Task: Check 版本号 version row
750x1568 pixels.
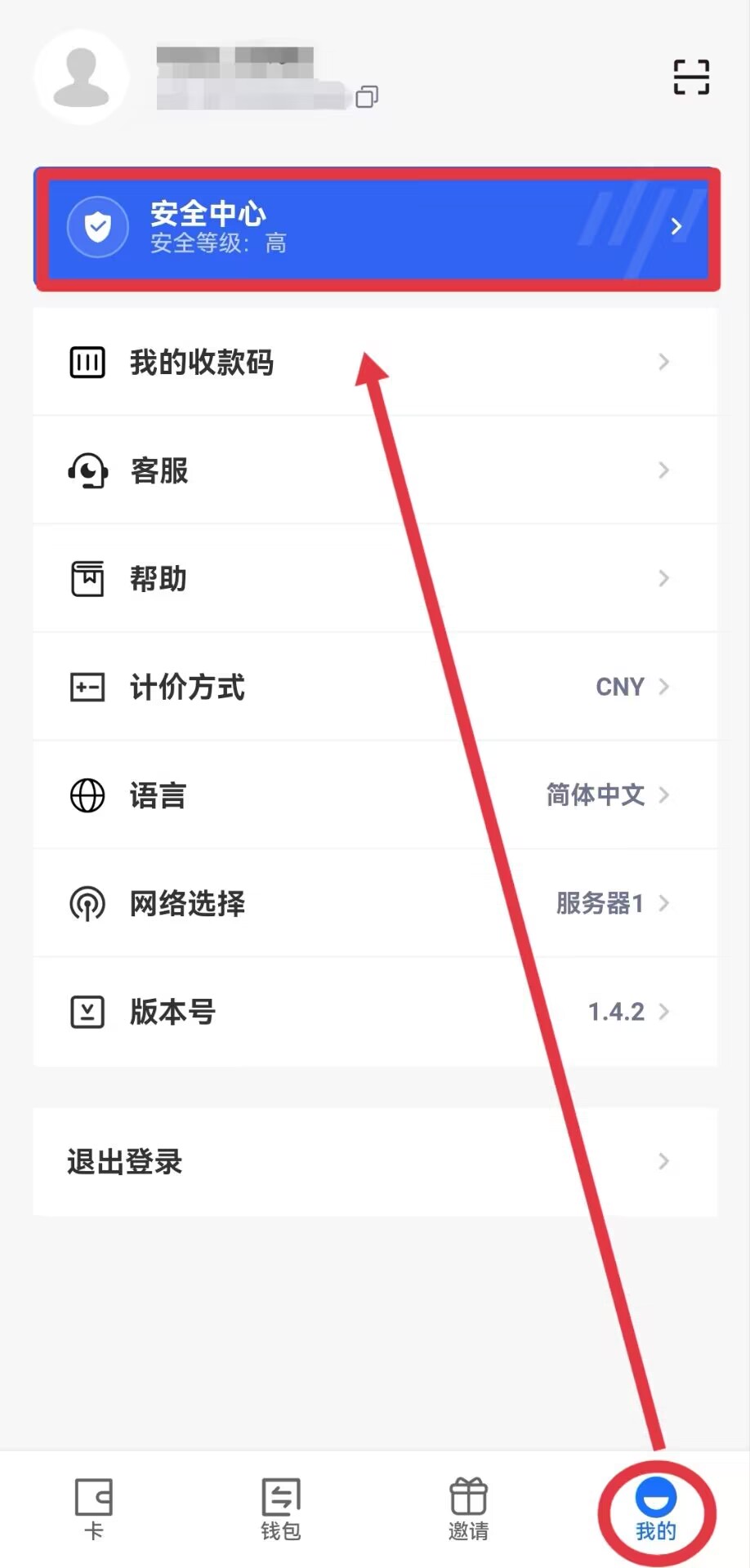Action: (x=374, y=1012)
